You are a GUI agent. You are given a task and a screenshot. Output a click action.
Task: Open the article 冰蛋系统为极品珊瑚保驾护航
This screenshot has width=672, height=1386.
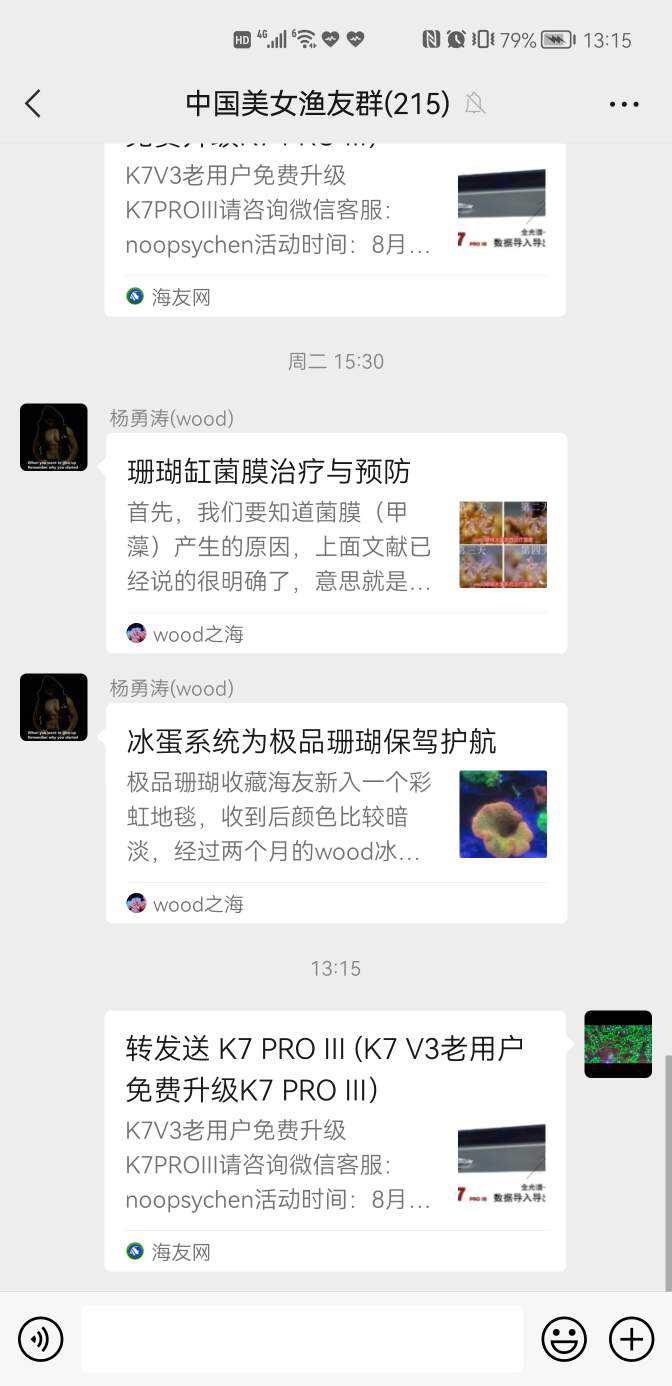click(336, 812)
